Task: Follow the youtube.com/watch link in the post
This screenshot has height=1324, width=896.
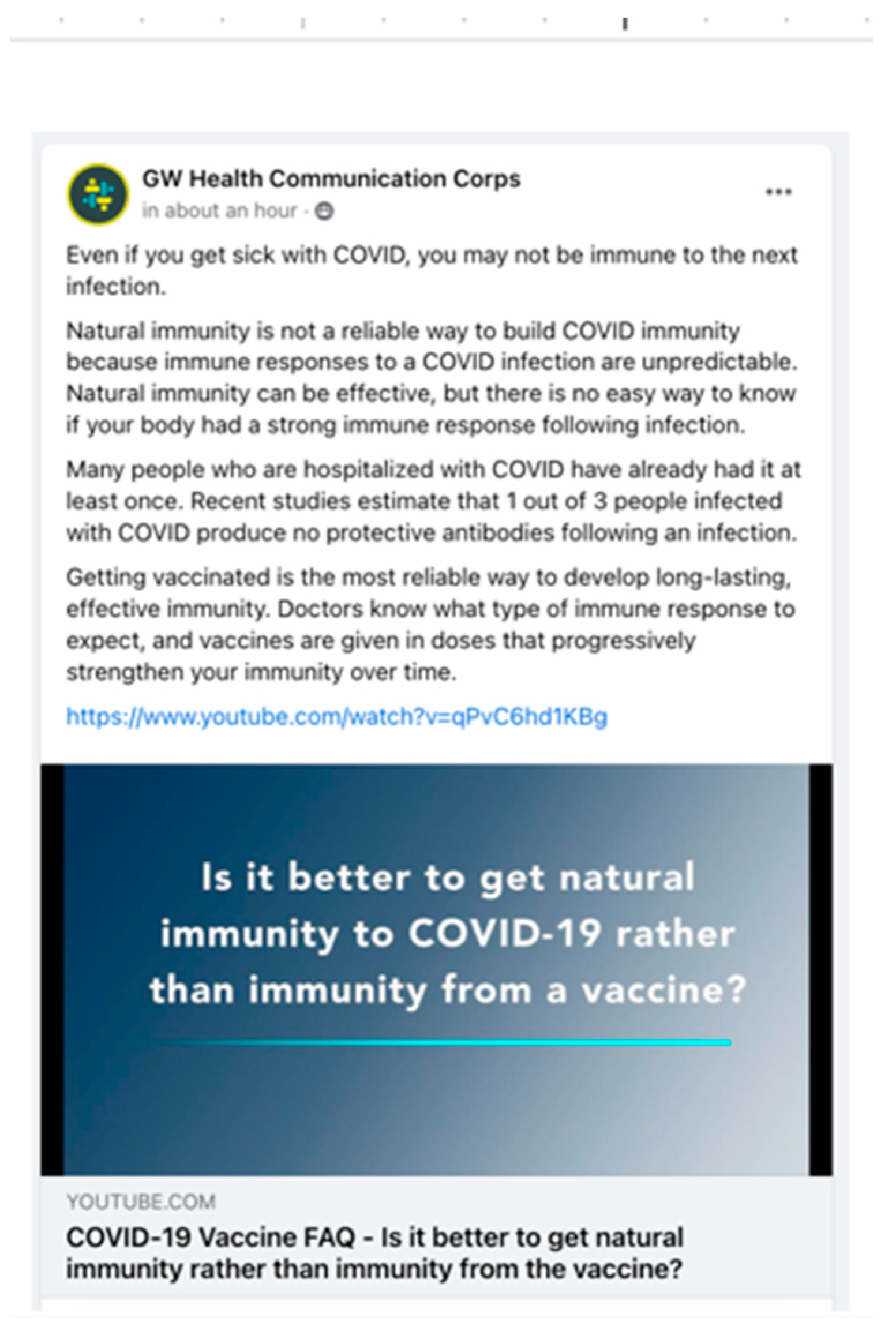Action: [336, 717]
